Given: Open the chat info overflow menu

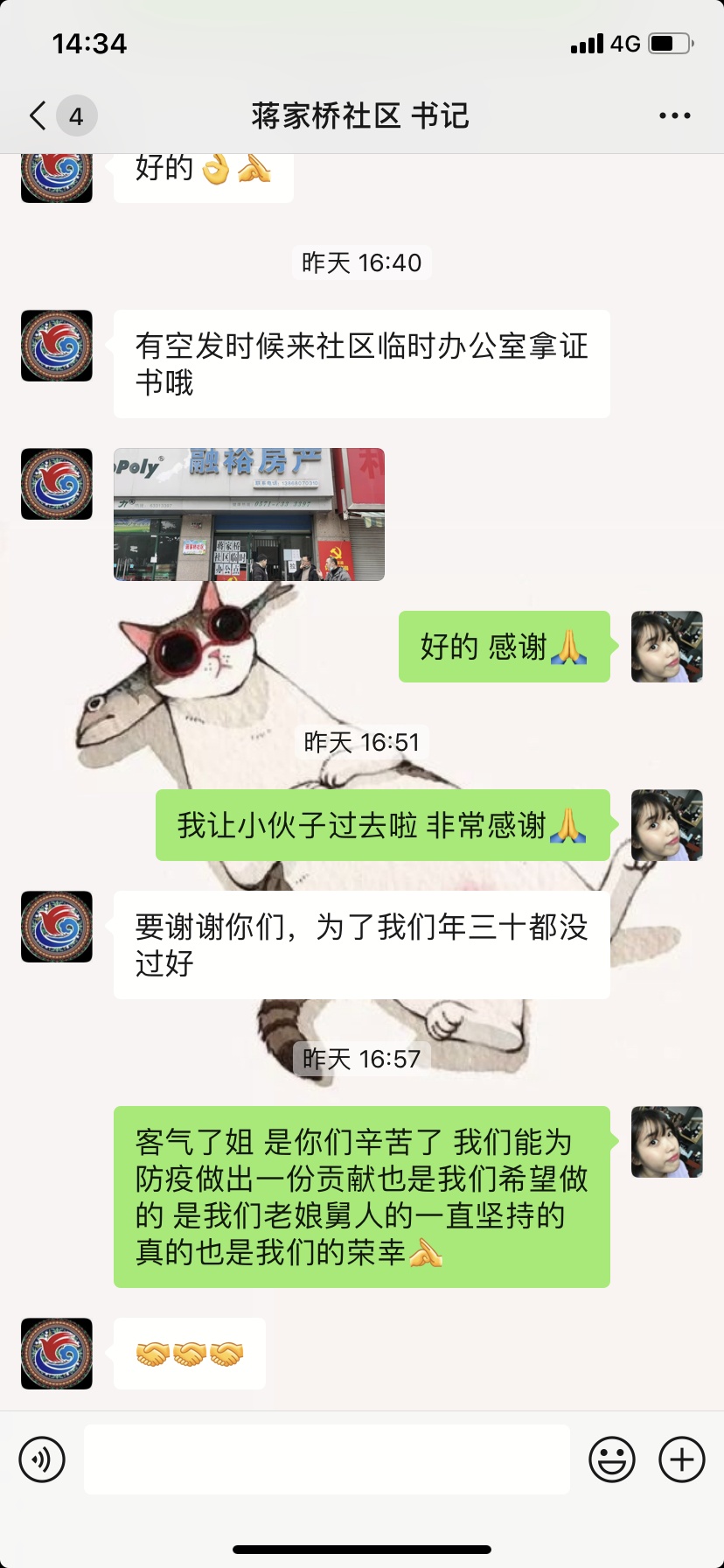Looking at the screenshot, I should pyautogui.click(x=674, y=115).
